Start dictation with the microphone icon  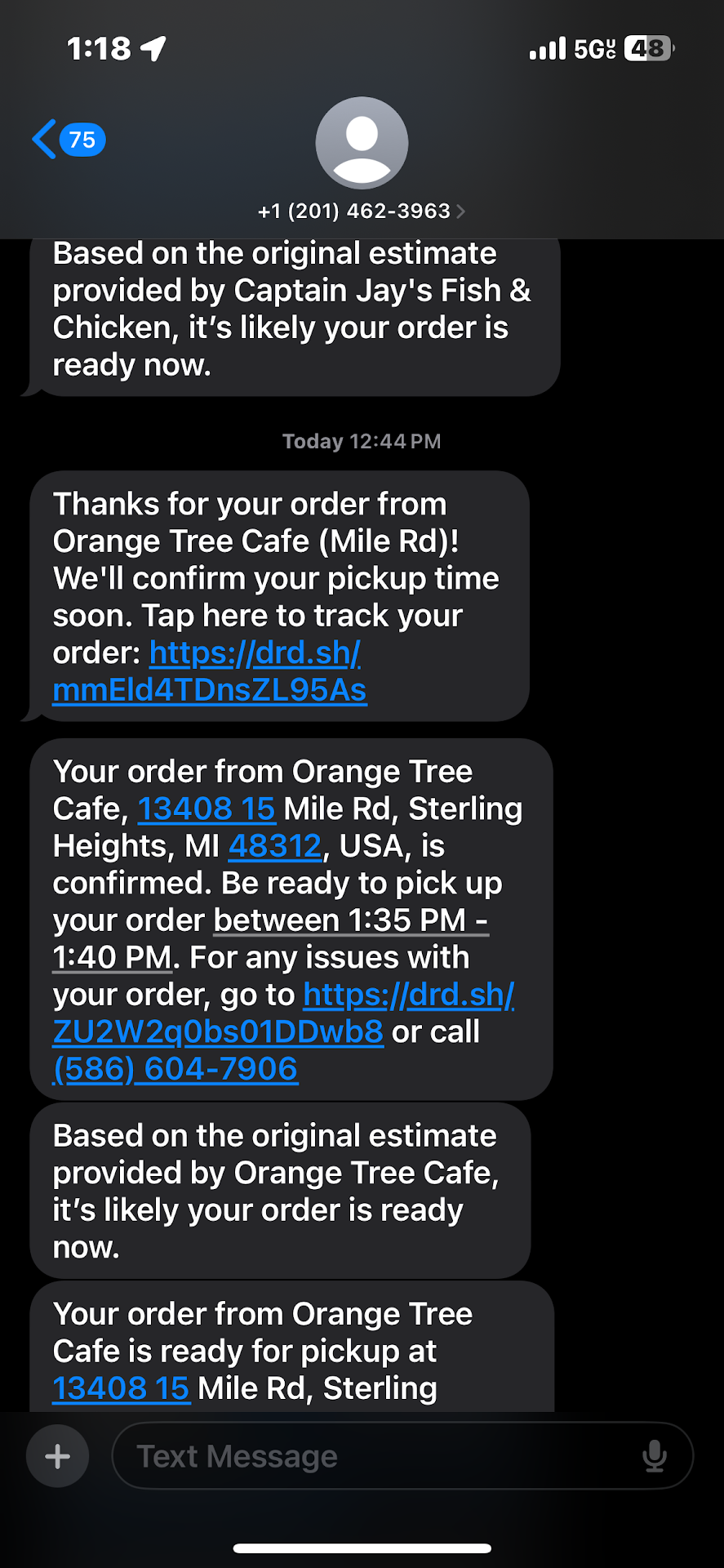point(655,1456)
